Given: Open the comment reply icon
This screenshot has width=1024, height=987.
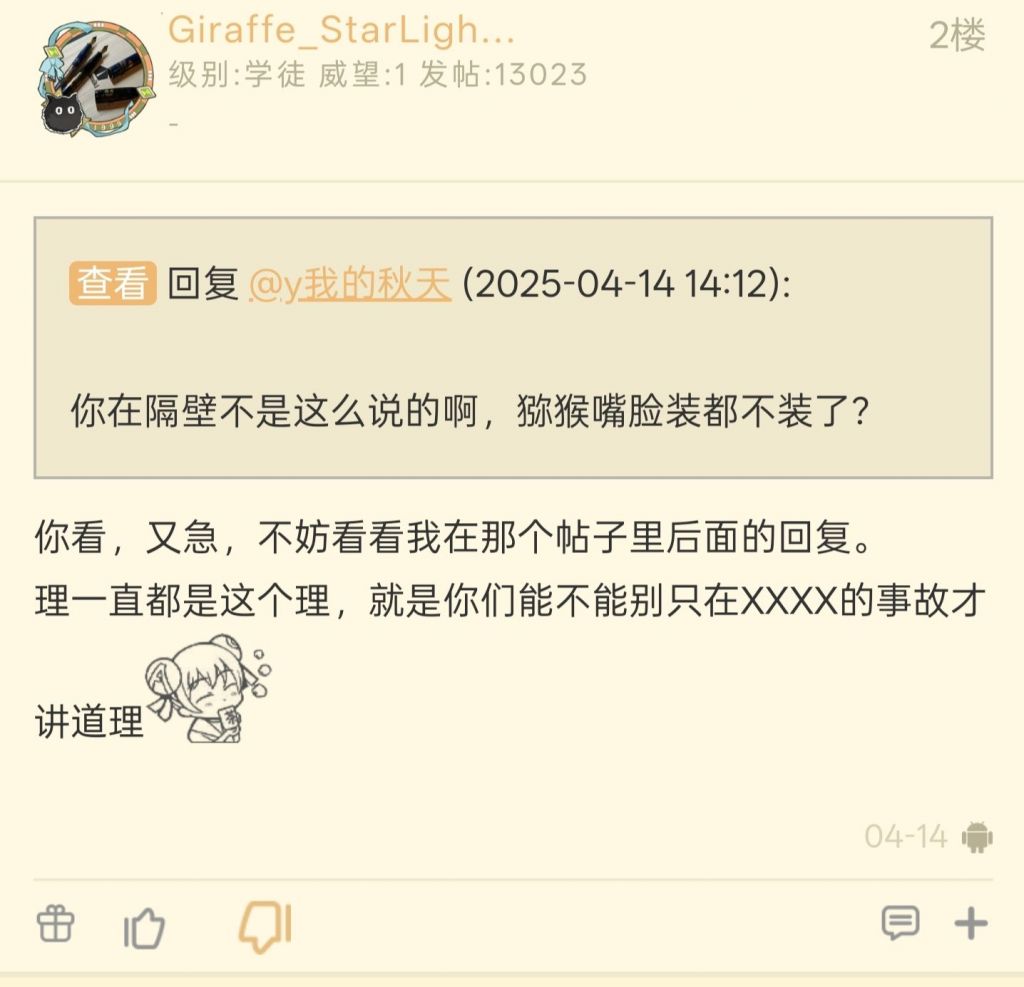Looking at the screenshot, I should (900, 923).
